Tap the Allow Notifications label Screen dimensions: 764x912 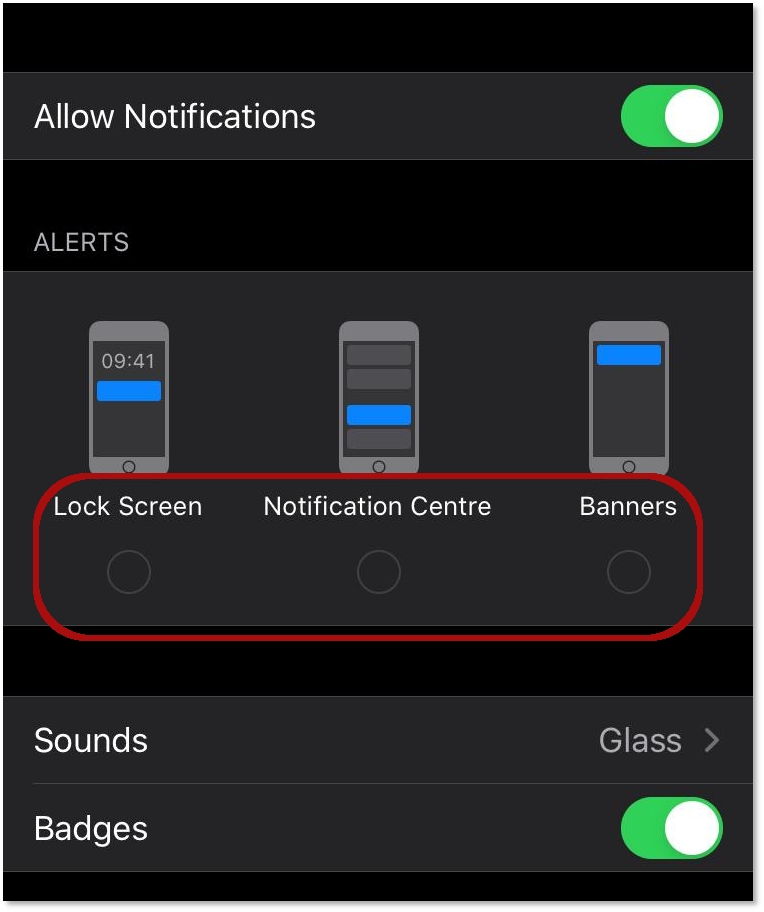pyautogui.click(x=174, y=116)
